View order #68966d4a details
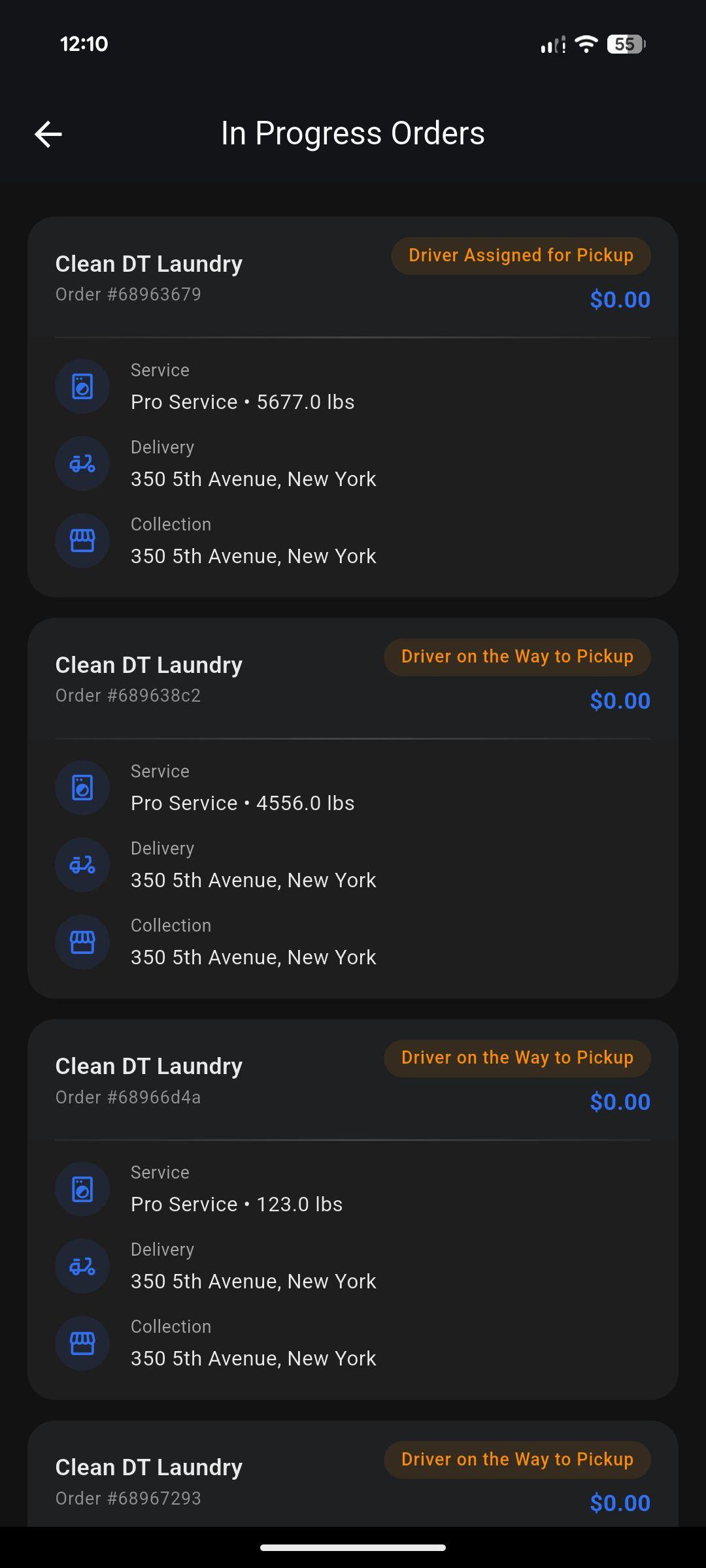Viewport: 706px width, 1568px height. (x=352, y=1209)
